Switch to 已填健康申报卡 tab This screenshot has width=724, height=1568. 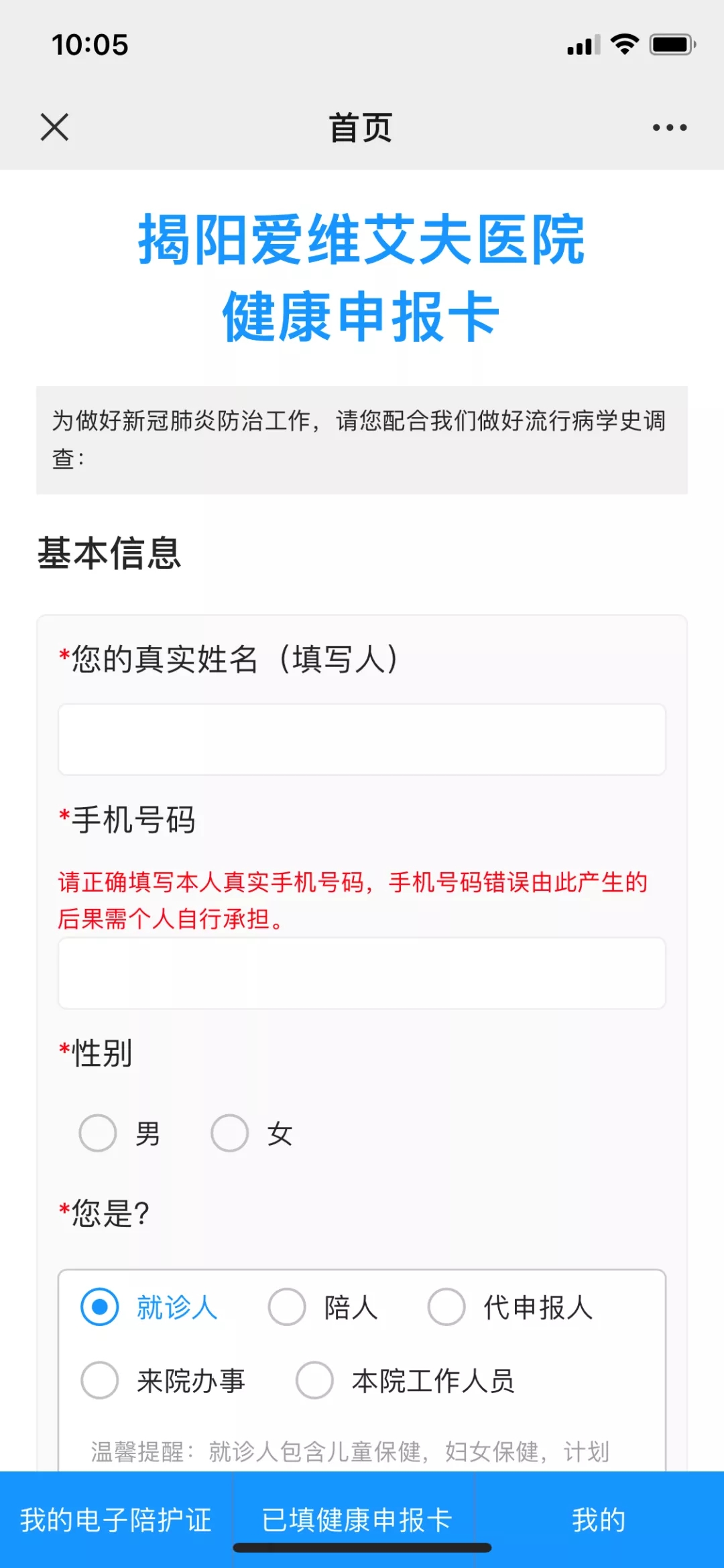point(357,1520)
